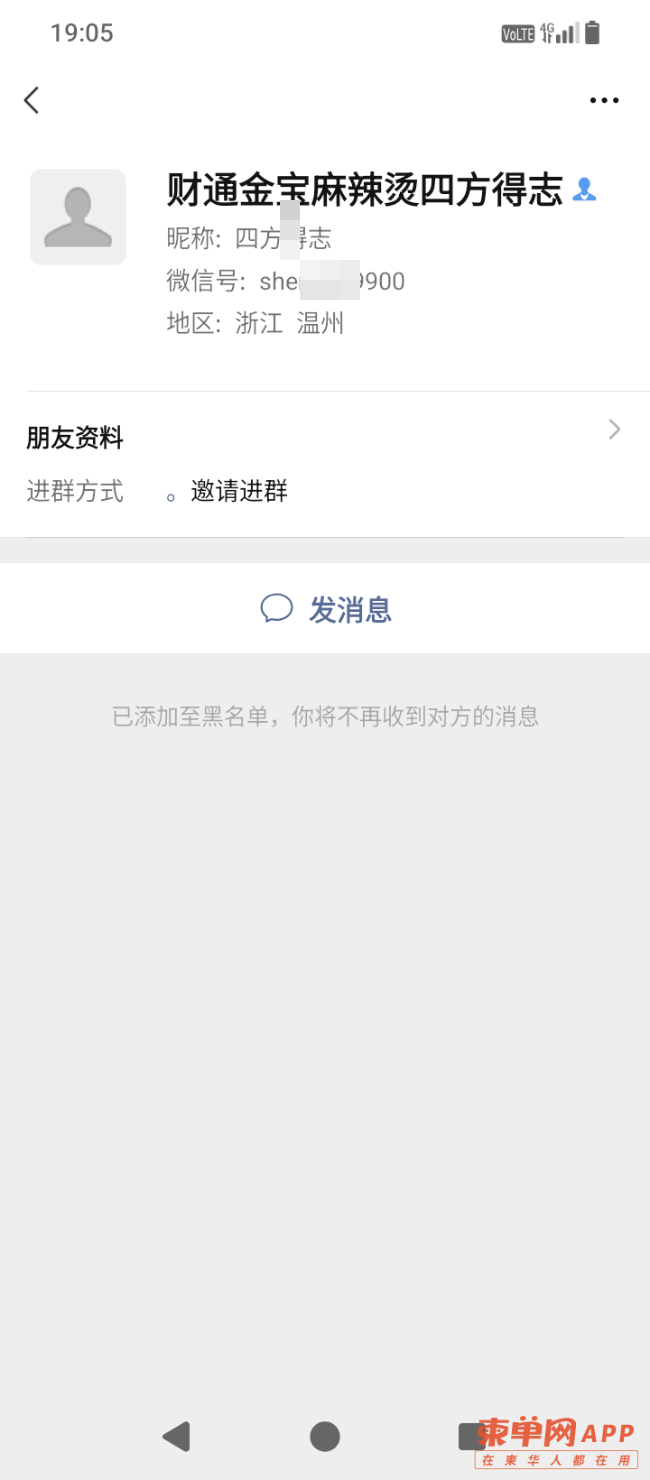View the contact's profile picture
The image size is (650, 1480).
pyautogui.click(x=78, y=217)
